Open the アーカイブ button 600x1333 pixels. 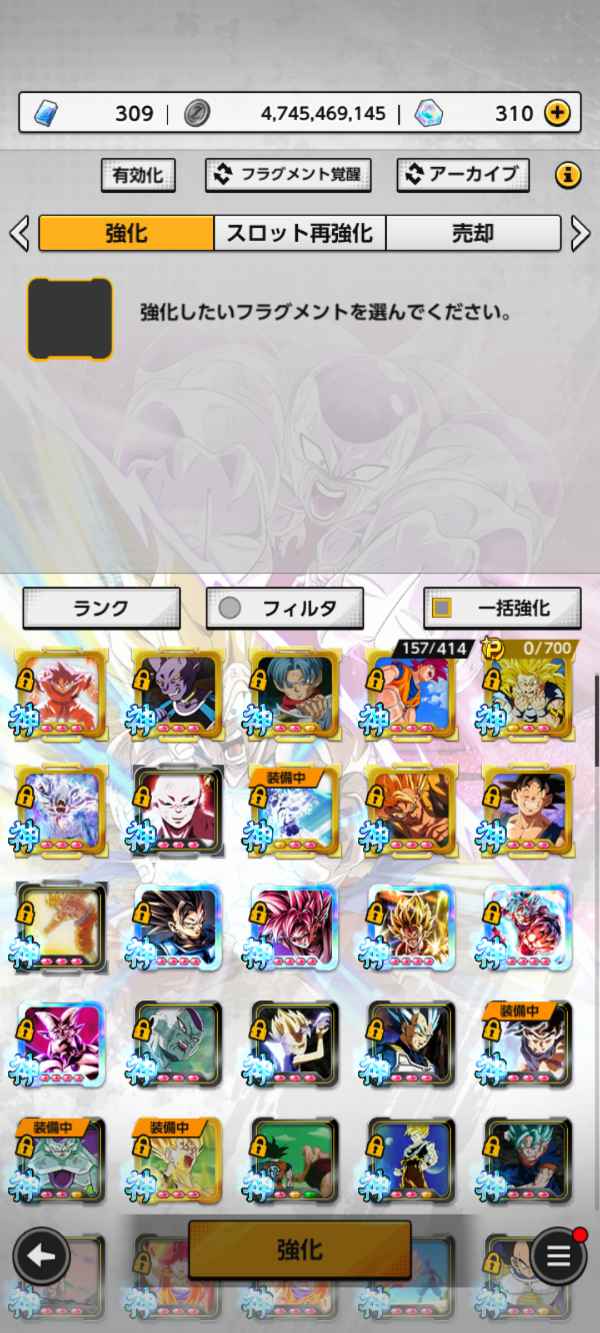click(462, 175)
